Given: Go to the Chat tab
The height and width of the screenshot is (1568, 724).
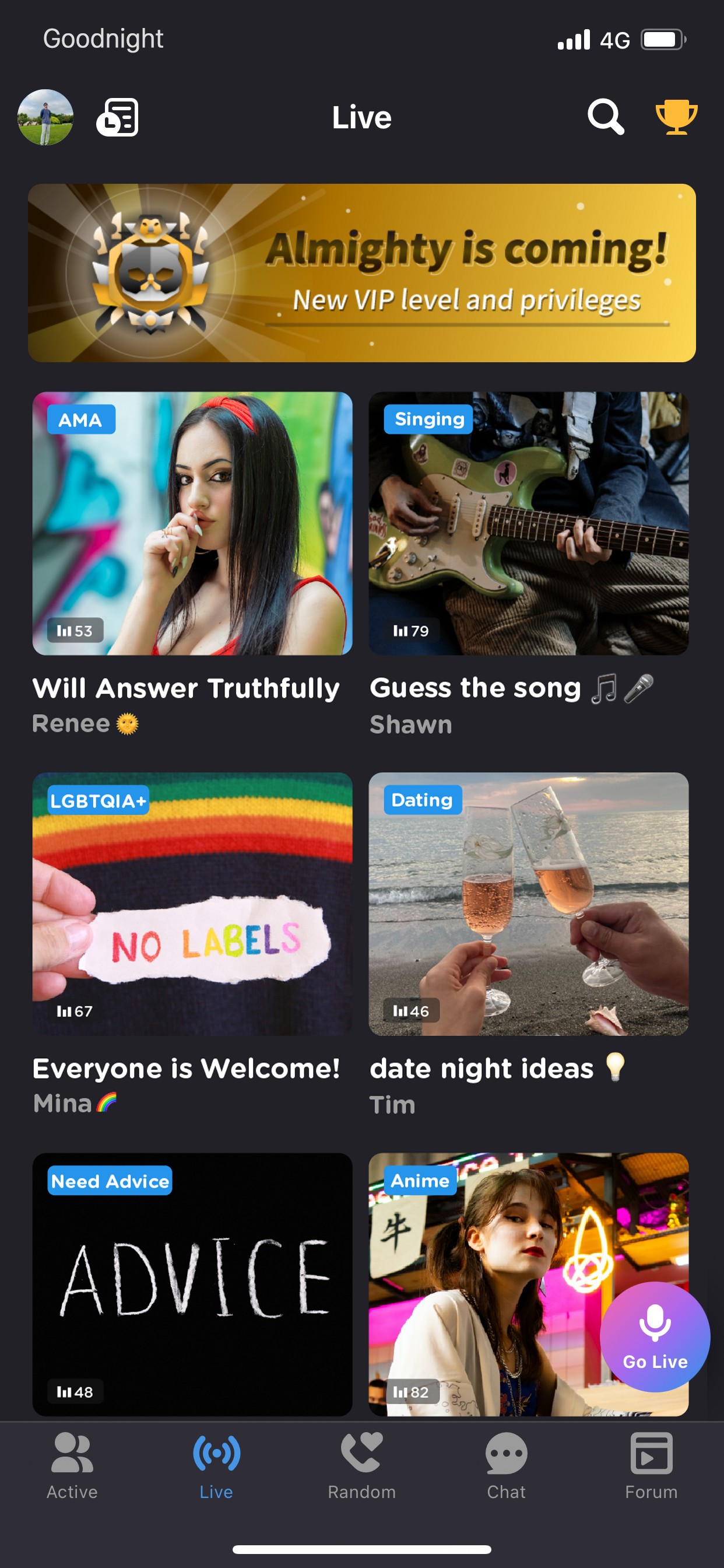Looking at the screenshot, I should pos(506,1465).
